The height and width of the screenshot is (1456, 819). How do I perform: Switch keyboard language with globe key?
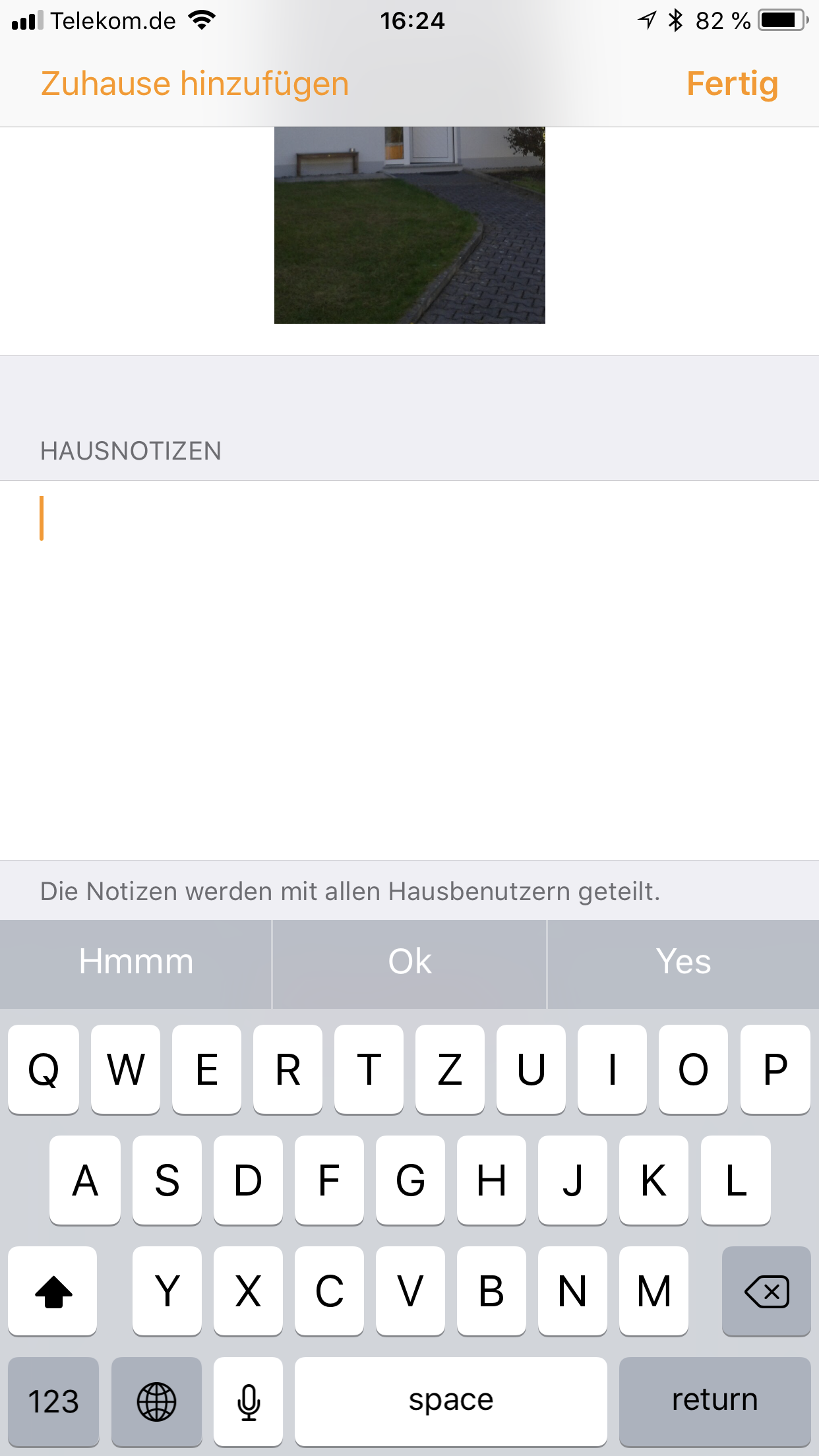point(156,1400)
